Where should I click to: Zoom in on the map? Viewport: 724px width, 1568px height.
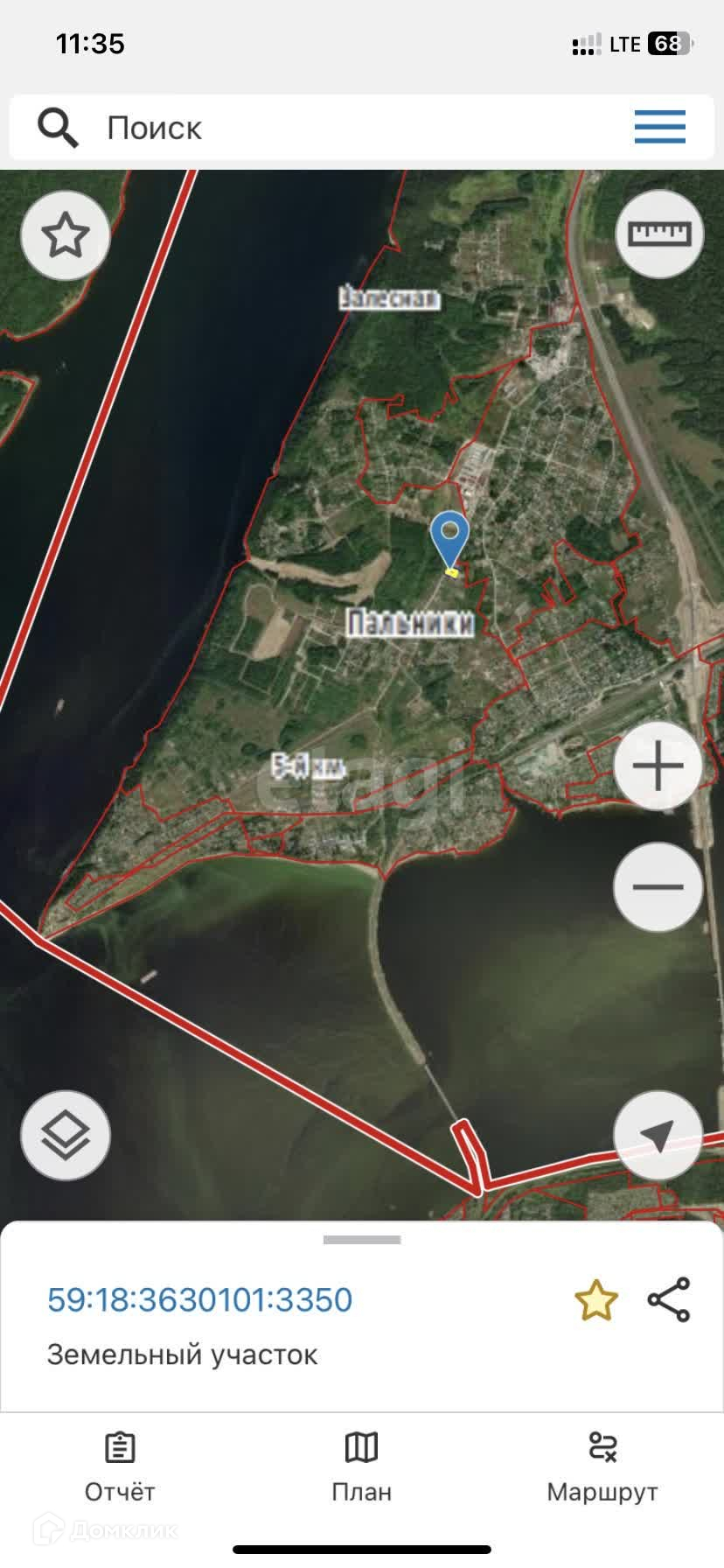(658, 766)
